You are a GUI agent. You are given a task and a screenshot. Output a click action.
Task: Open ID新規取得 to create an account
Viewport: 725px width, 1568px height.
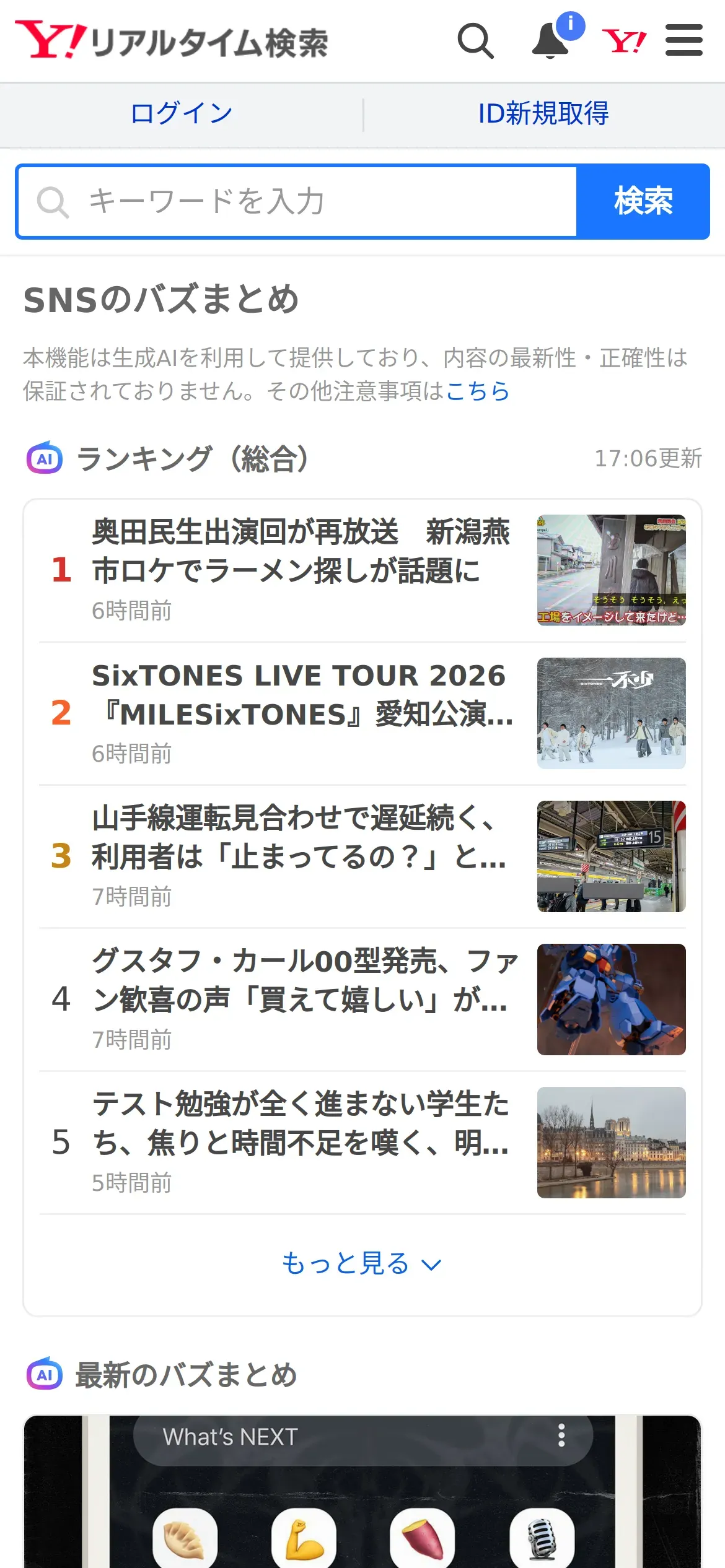(543, 114)
